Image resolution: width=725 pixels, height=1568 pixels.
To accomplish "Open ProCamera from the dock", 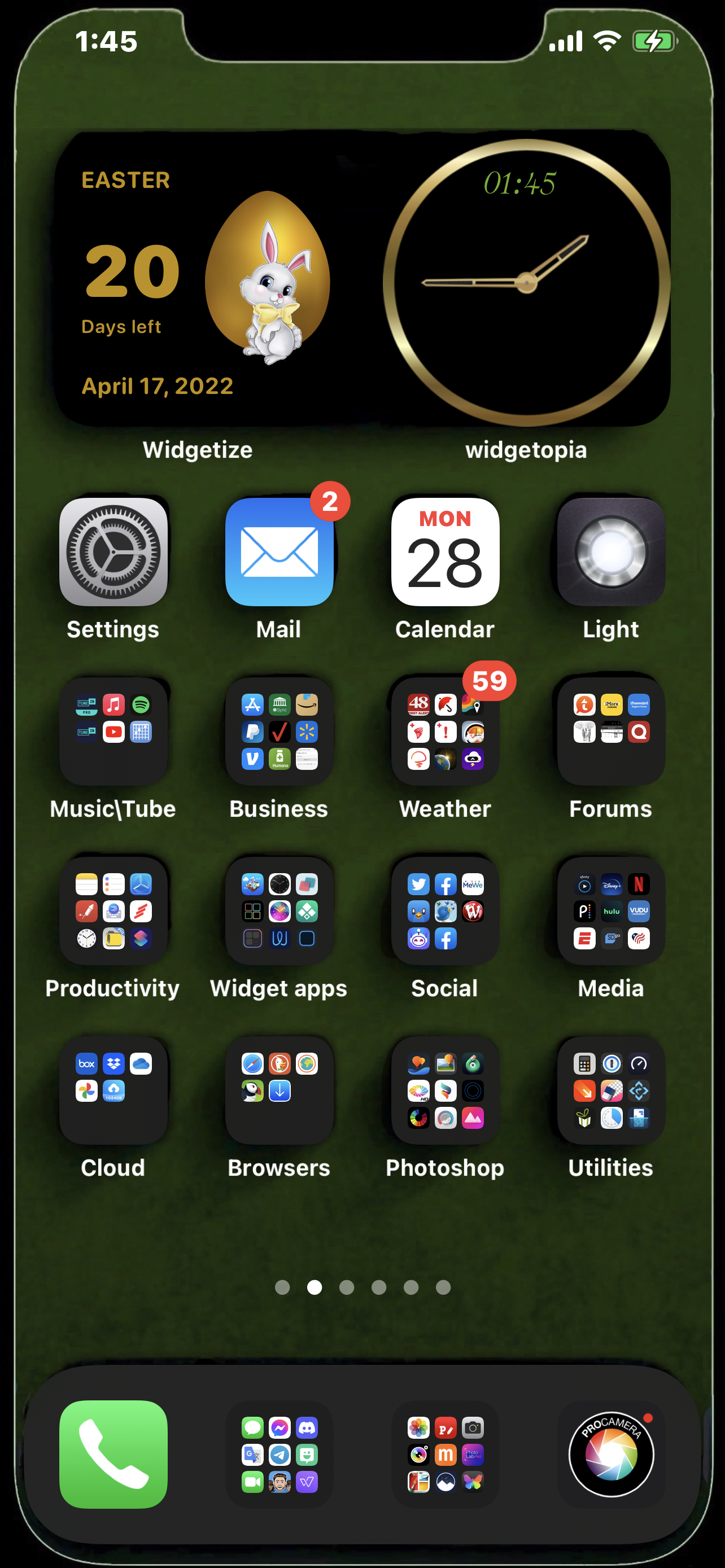I will [x=610, y=1453].
